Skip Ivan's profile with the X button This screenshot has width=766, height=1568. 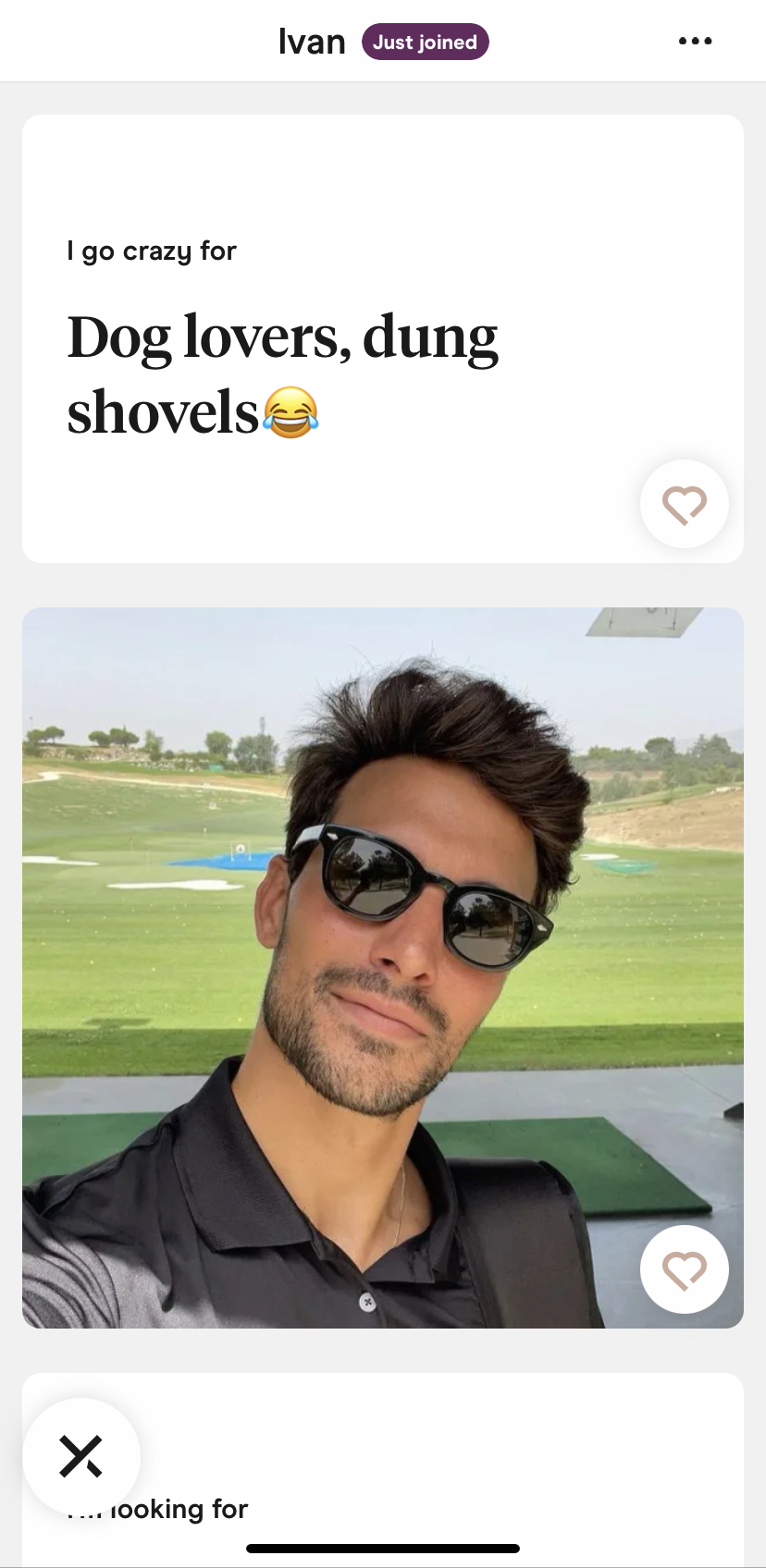point(81,1456)
